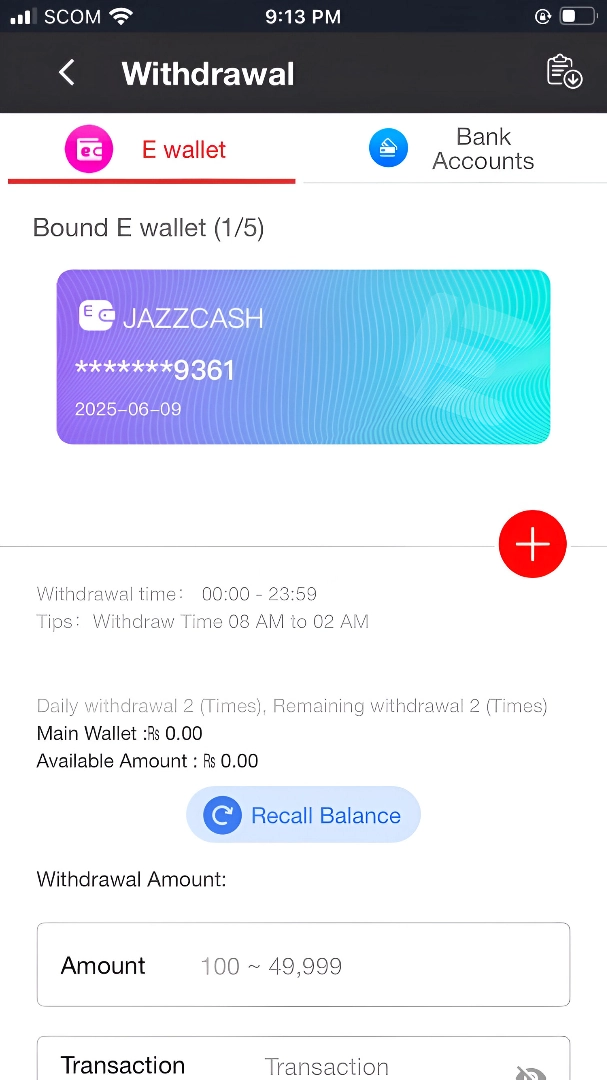Open the withdrawal records icon

(x=564, y=73)
